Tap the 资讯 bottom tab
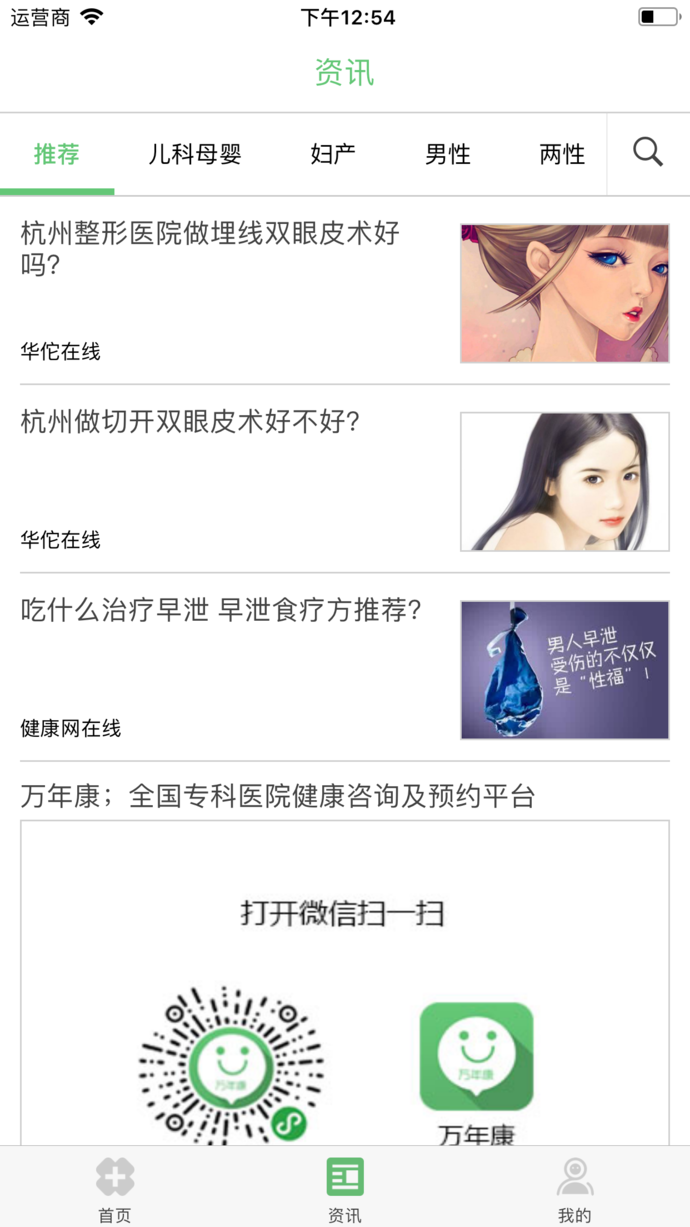 (345, 1189)
